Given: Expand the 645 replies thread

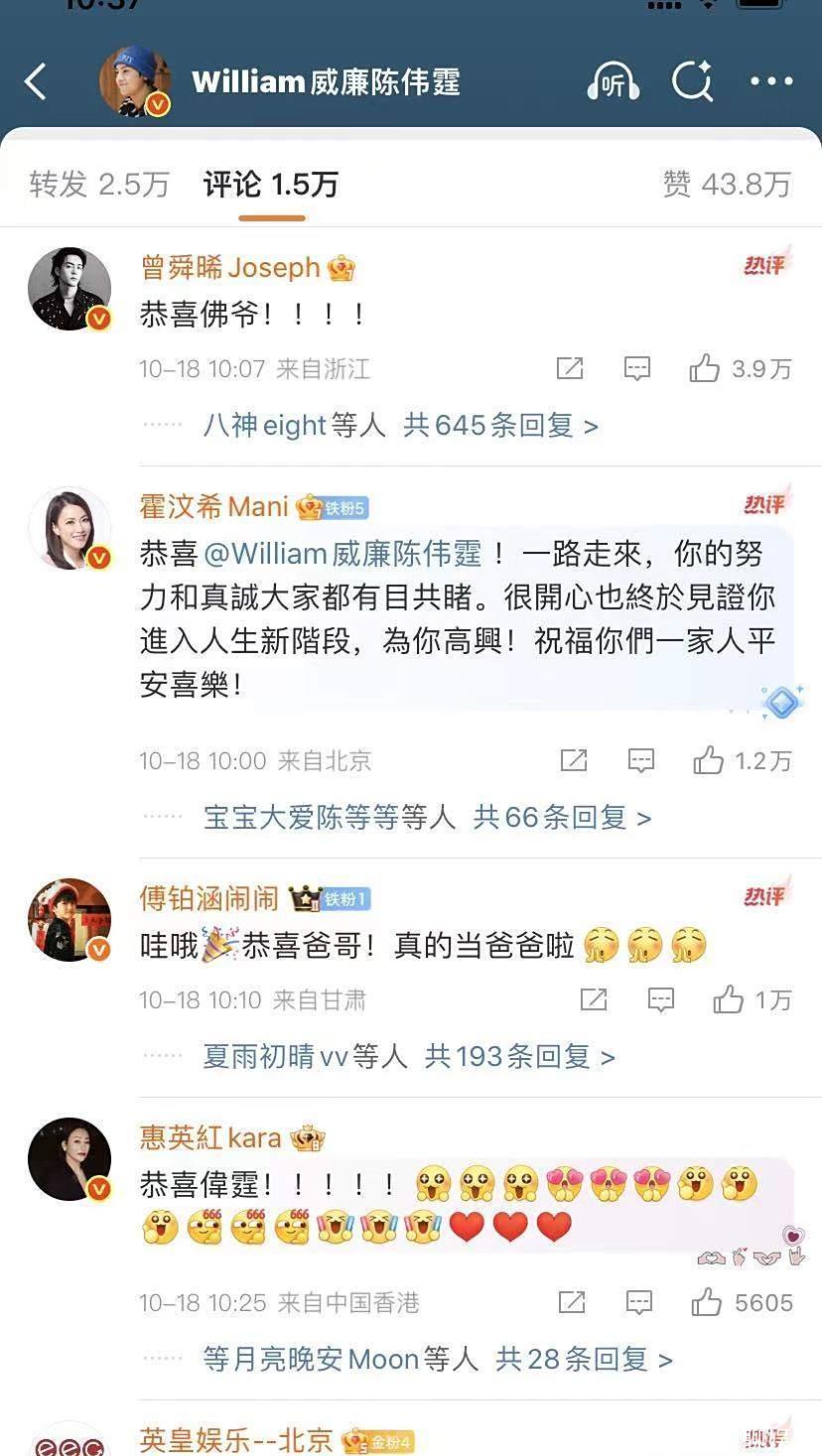Looking at the screenshot, I should coord(500,426).
